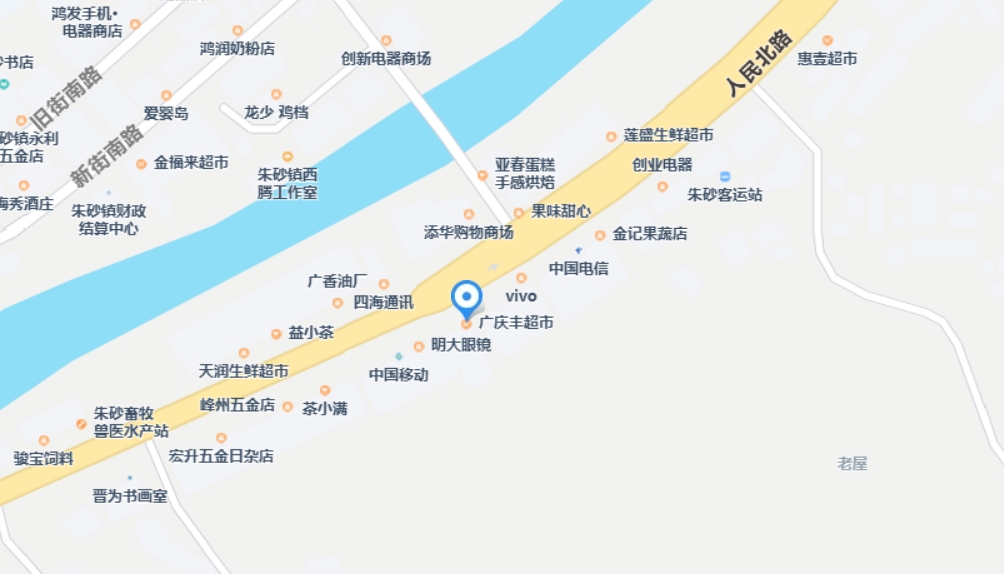Screen dimensions: 1004x574
Task: Tap the 中国移动 place marker
Action: pyautogui.click(x=399, y=357)
